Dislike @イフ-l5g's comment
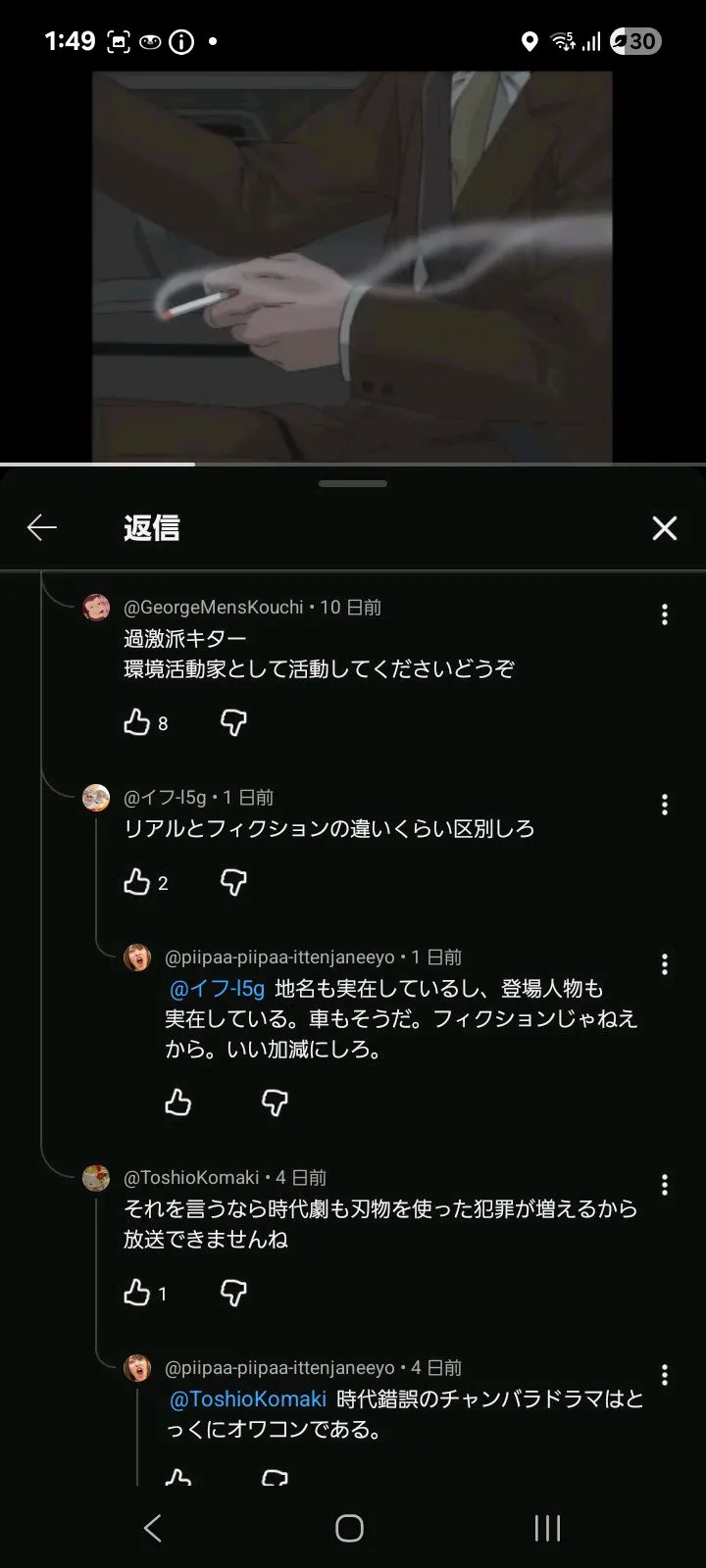This screenshot has width=706, height=1568. [x=233, y=882]
